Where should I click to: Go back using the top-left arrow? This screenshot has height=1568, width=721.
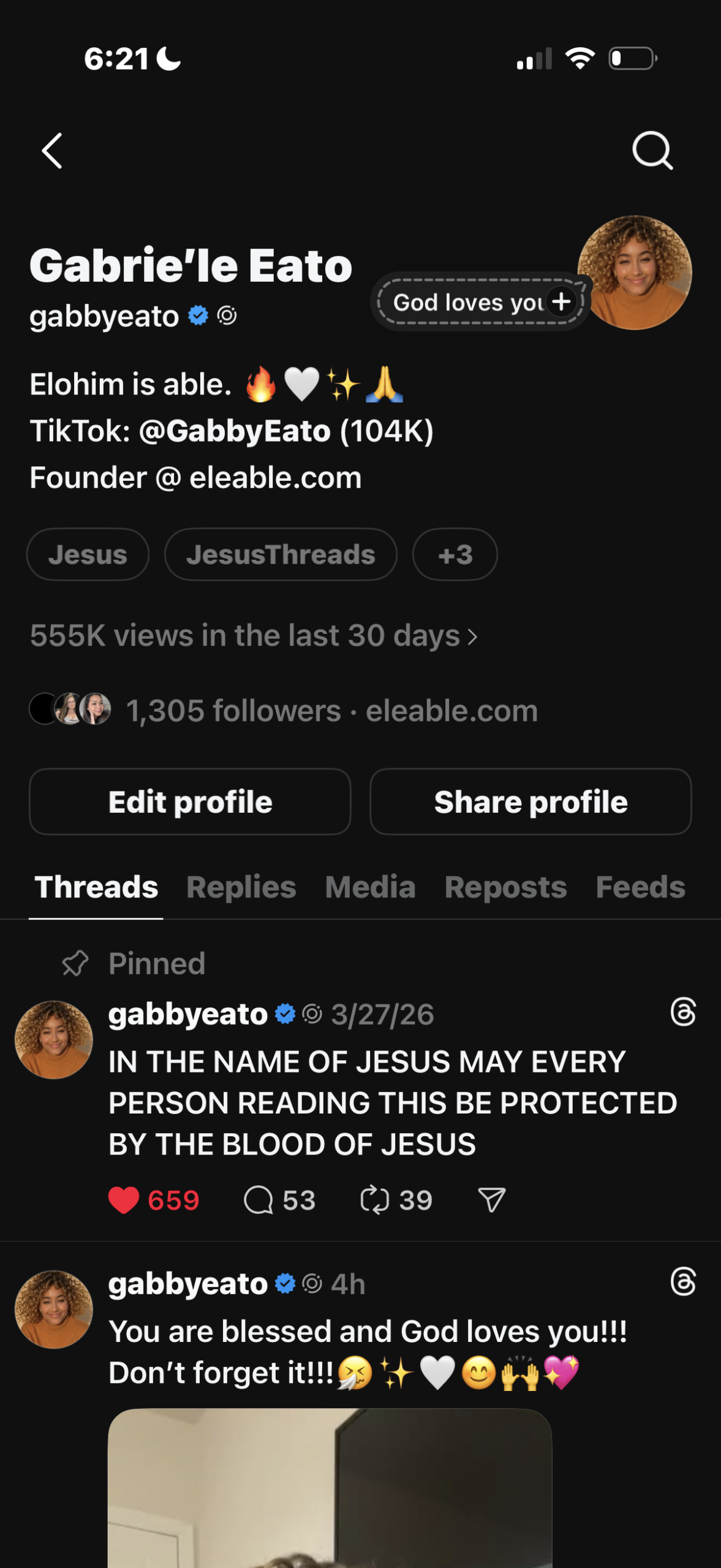tap(52, 151)
